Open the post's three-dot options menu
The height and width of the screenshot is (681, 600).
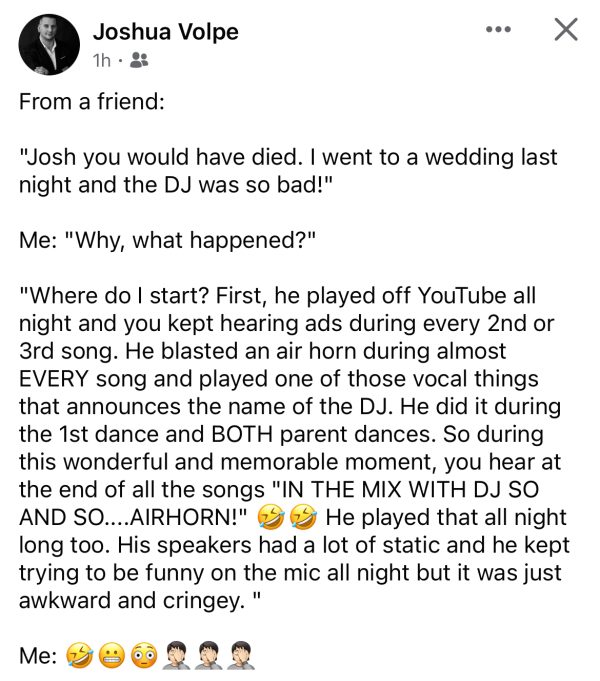pos(497,30)
